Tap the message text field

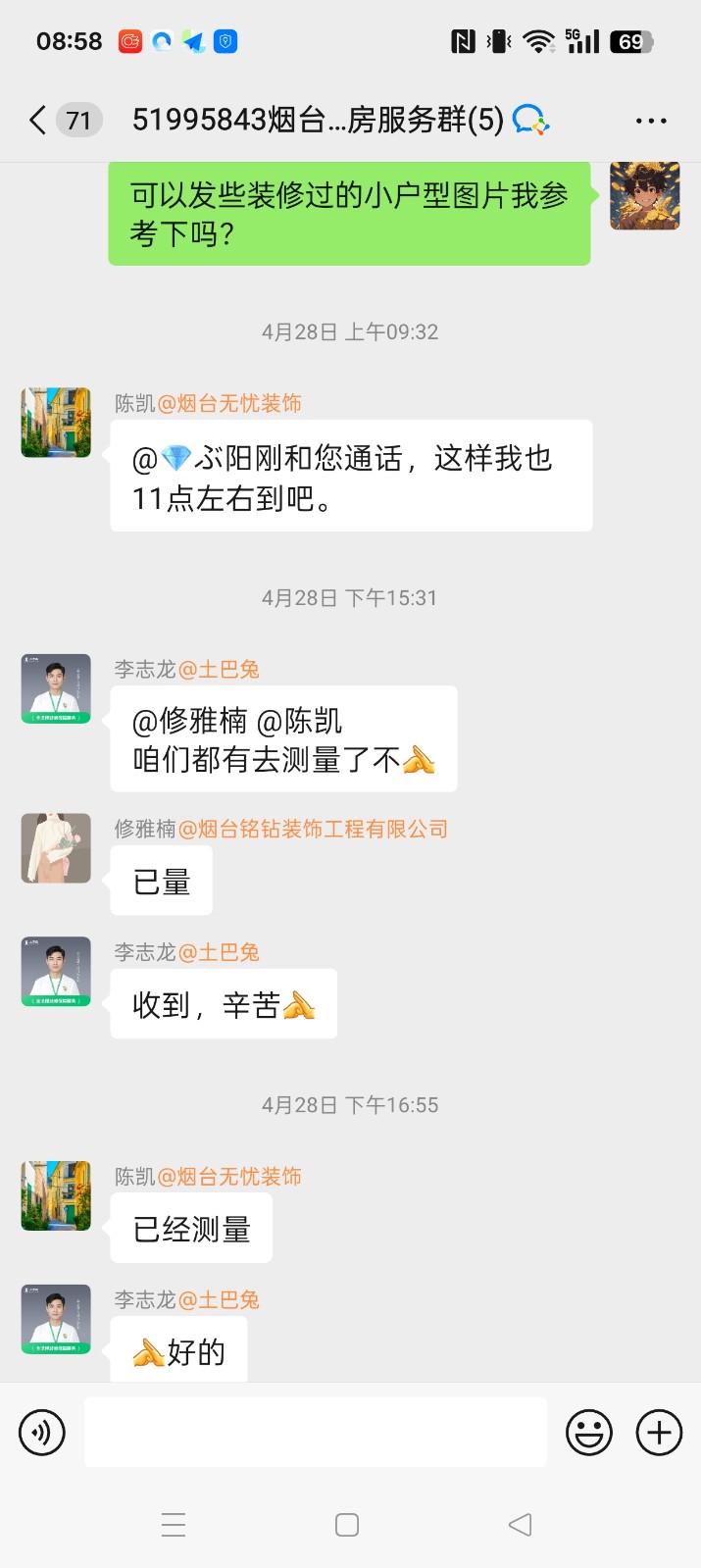pos(315,1433)
